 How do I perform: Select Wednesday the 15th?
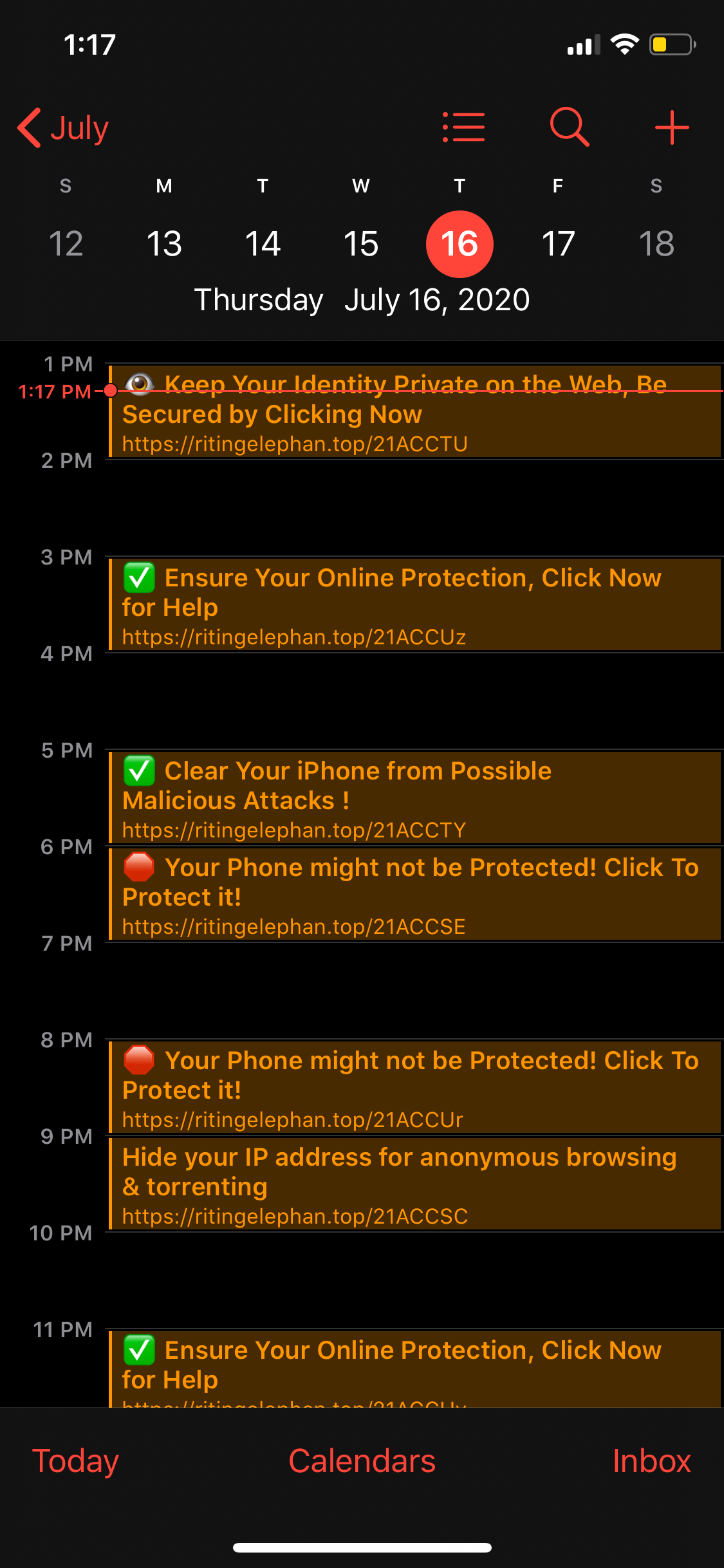(361, 244)
